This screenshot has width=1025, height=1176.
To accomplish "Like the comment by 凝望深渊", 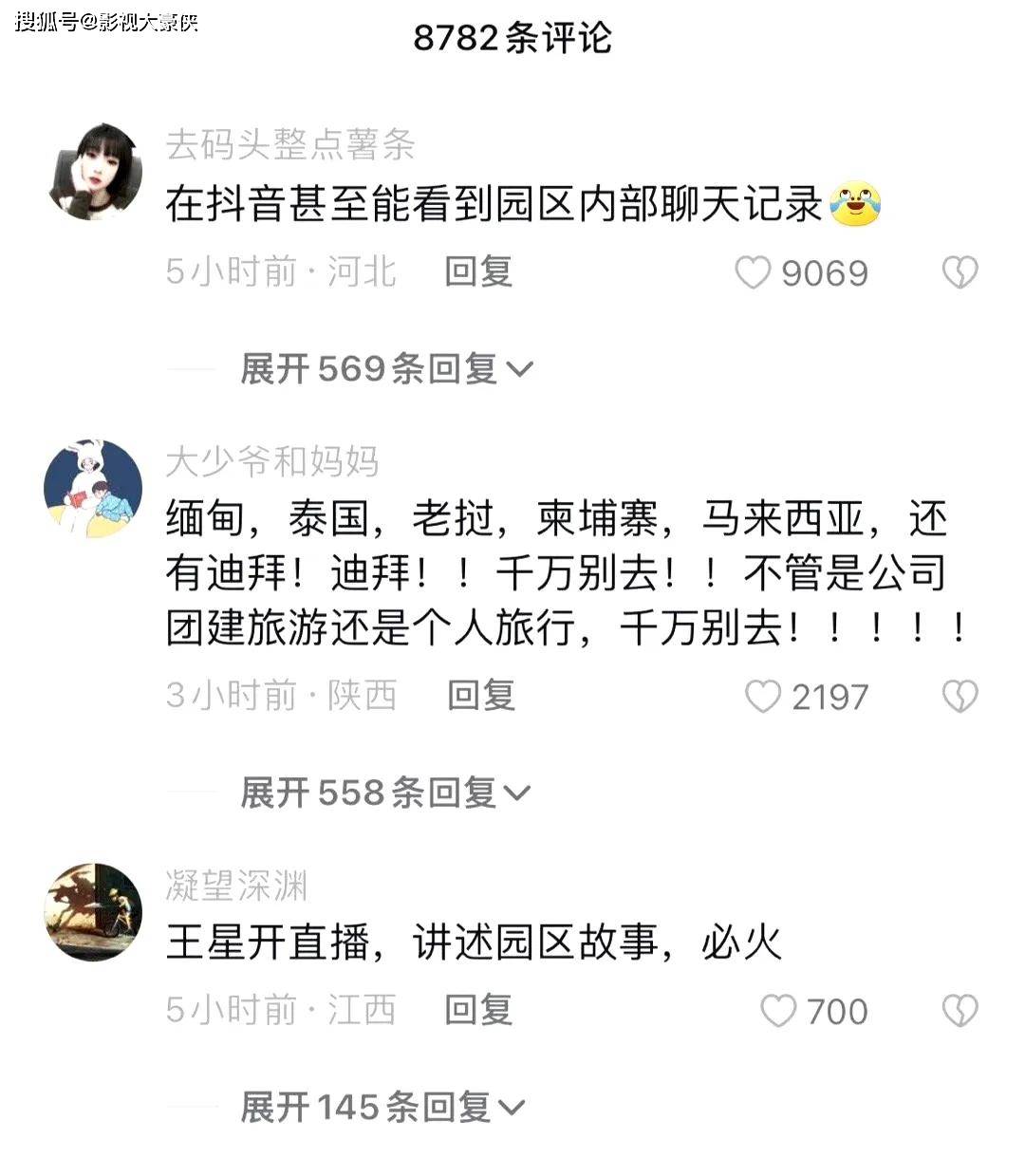I will click(778, 1011).
